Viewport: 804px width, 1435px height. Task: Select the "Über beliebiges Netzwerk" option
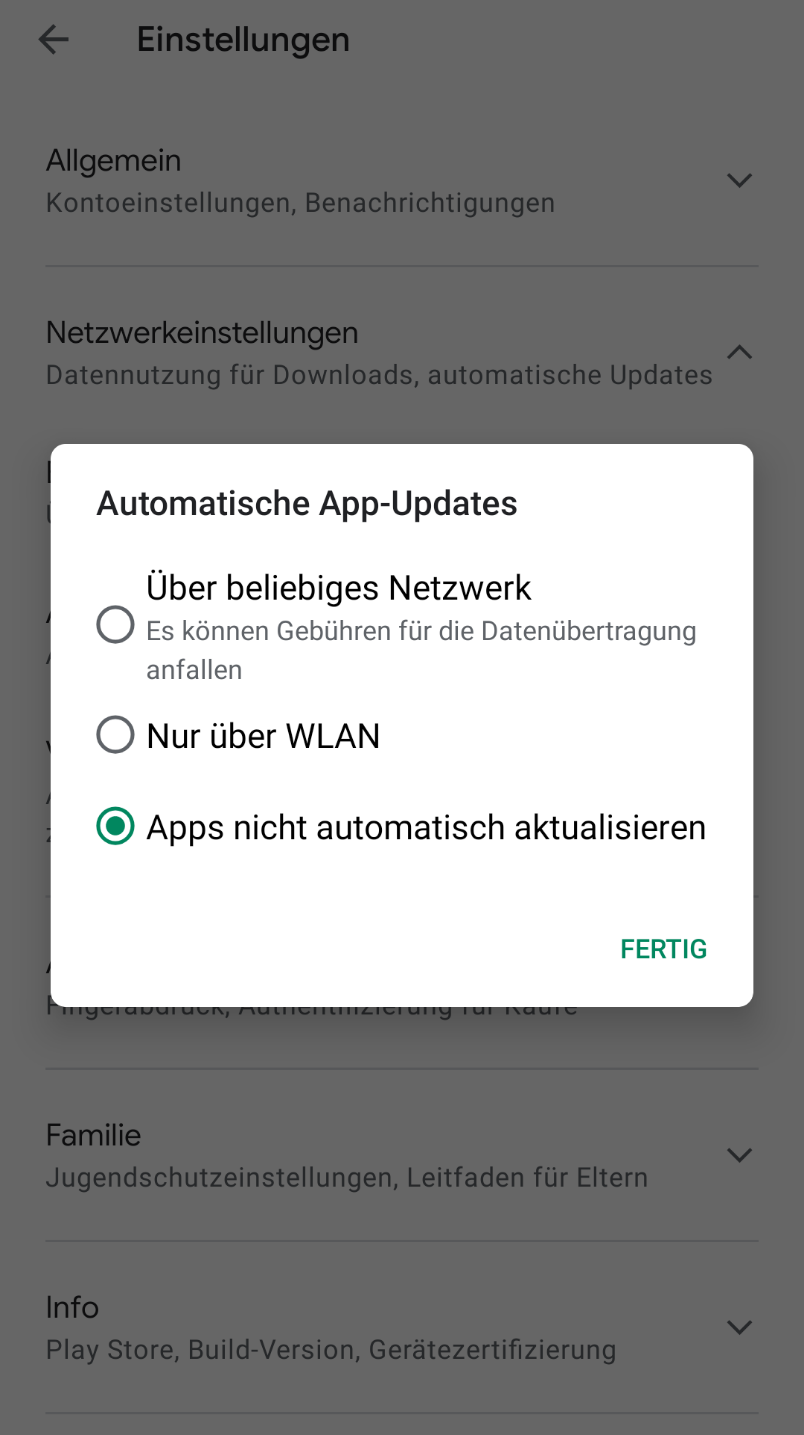(x=116, y=626)
